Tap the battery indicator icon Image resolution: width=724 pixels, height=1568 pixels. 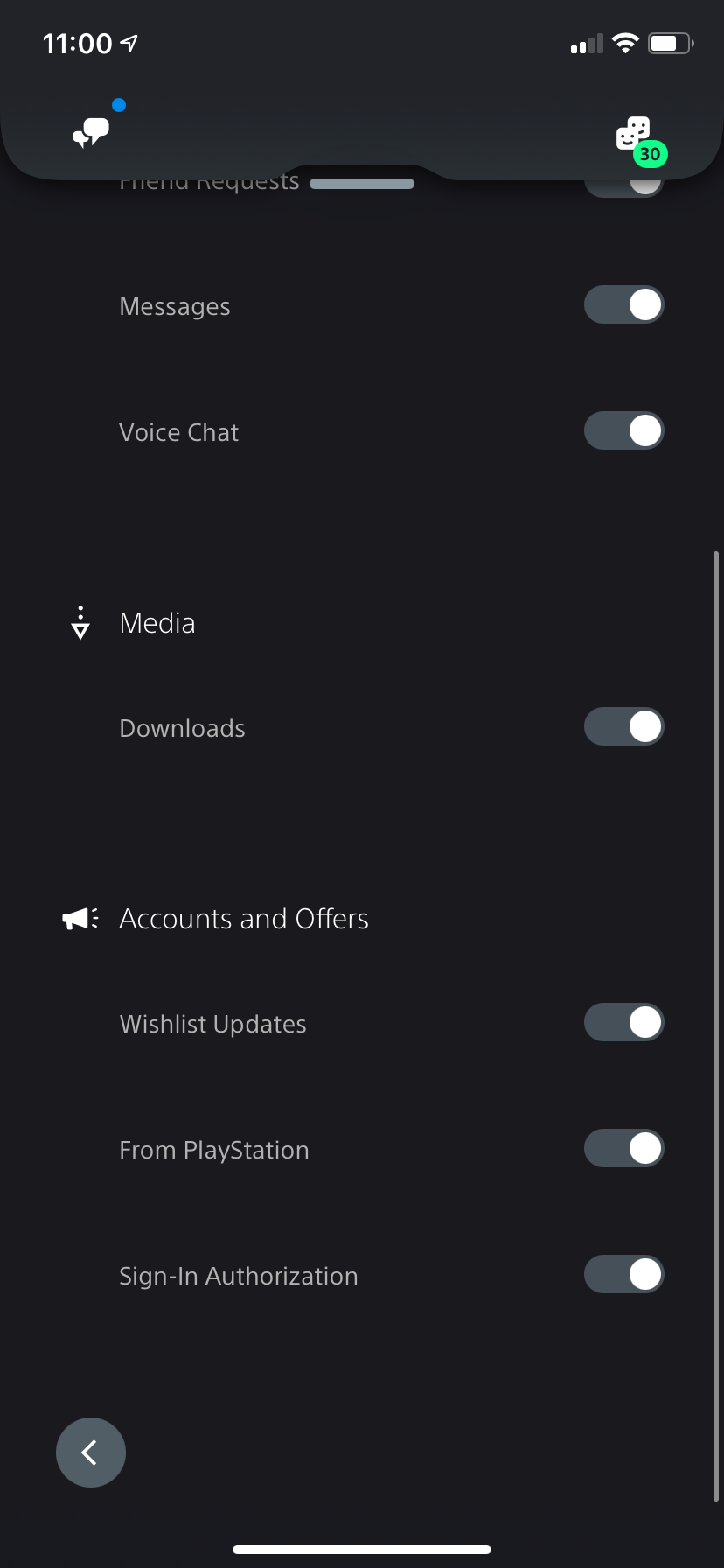point(670,42)
